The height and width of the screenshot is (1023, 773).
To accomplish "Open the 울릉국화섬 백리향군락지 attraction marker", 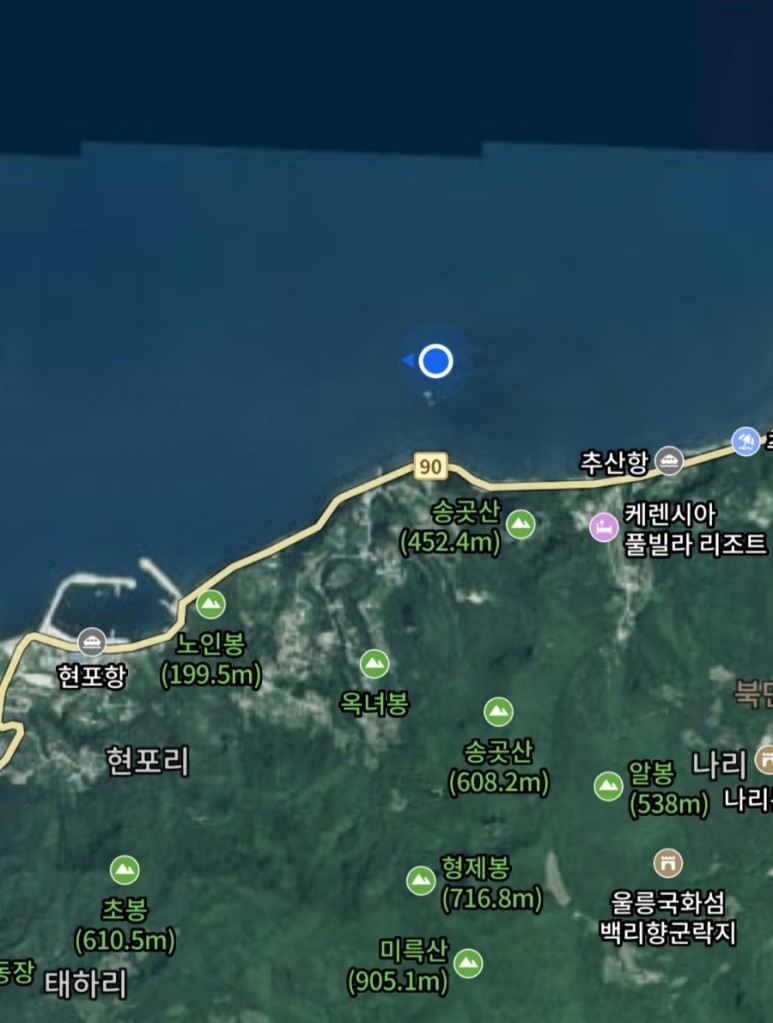I will [668, 862].
